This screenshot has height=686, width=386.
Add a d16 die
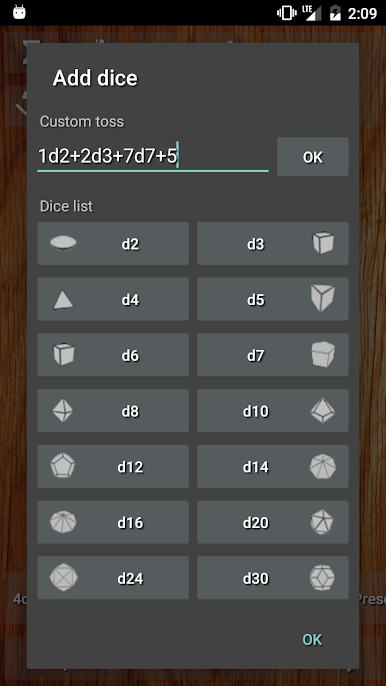(x=113, y=522)
